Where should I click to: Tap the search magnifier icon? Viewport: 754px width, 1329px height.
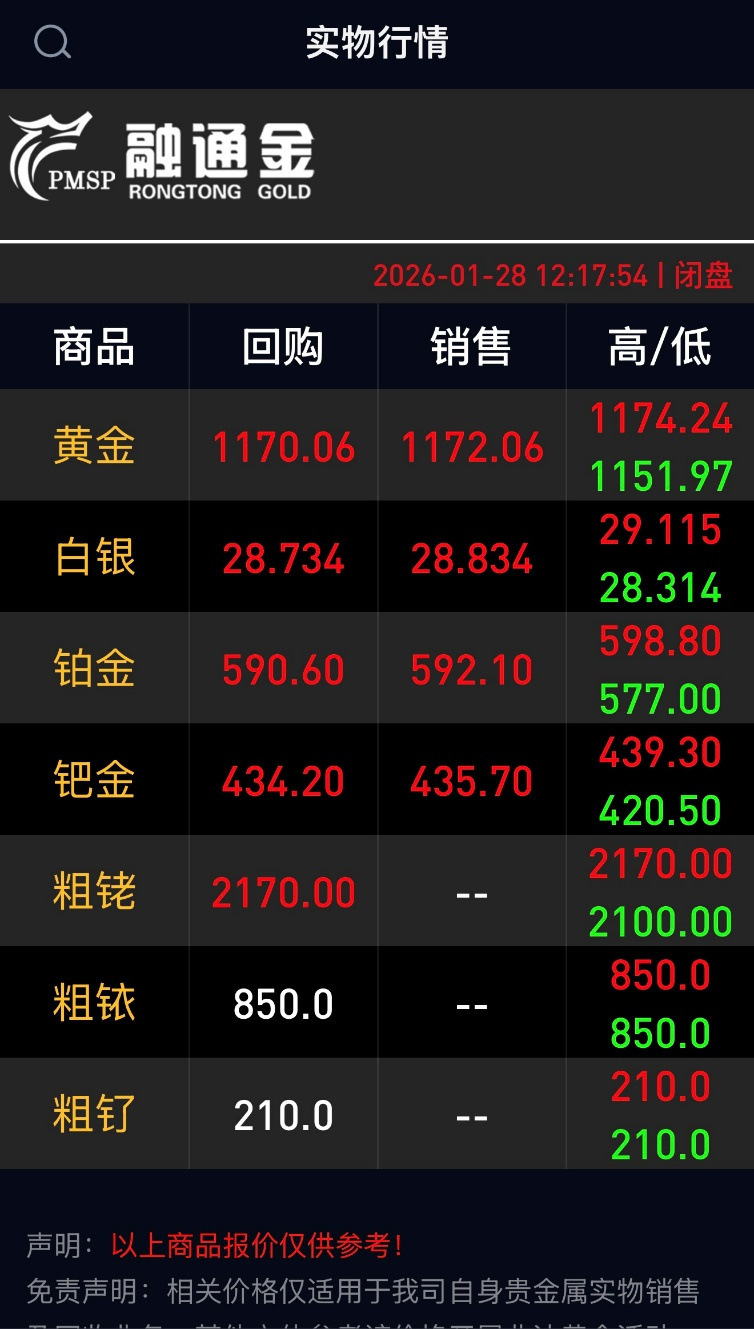[x=53, y=42]
